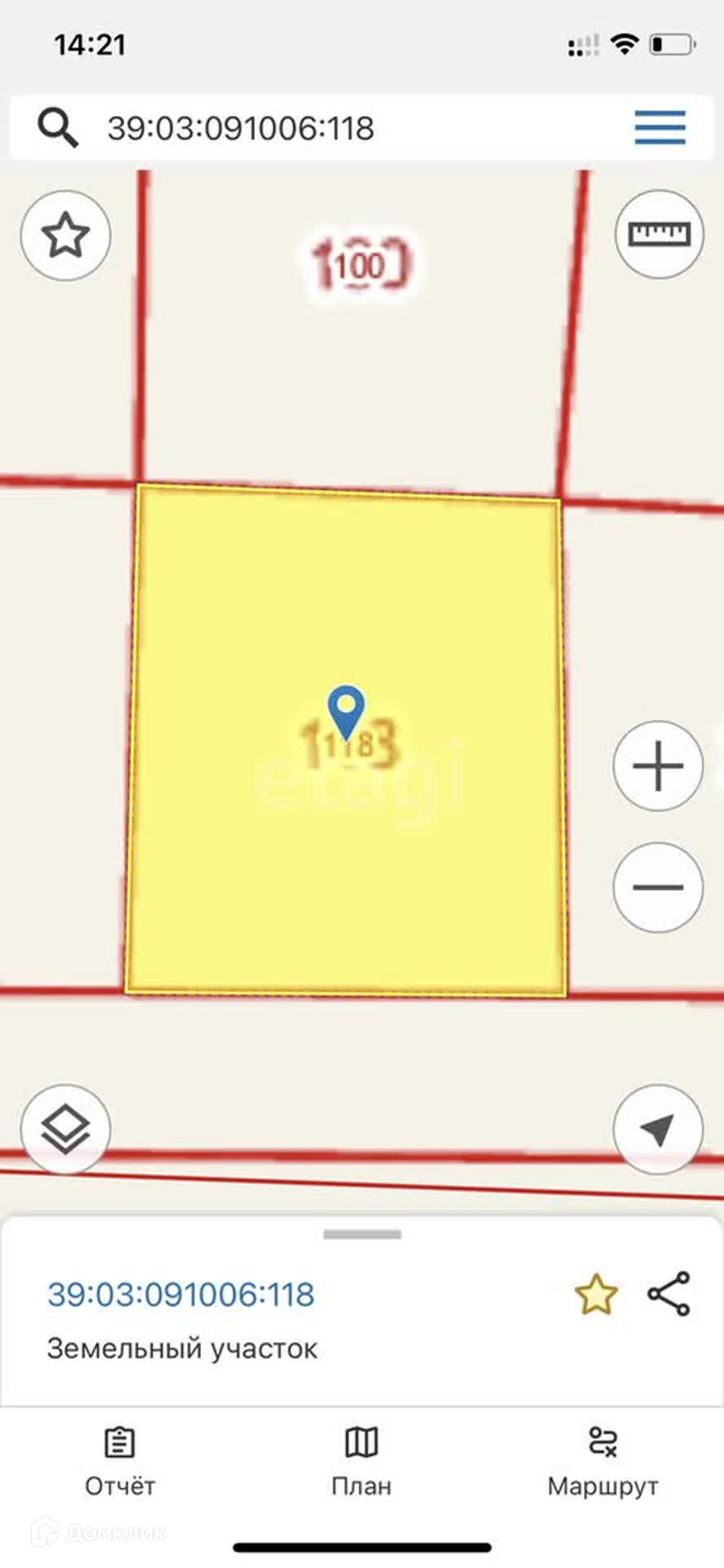The image size is (724, 1568).
Task: Tap the search field with cadastral number
Action: point(326,128)
